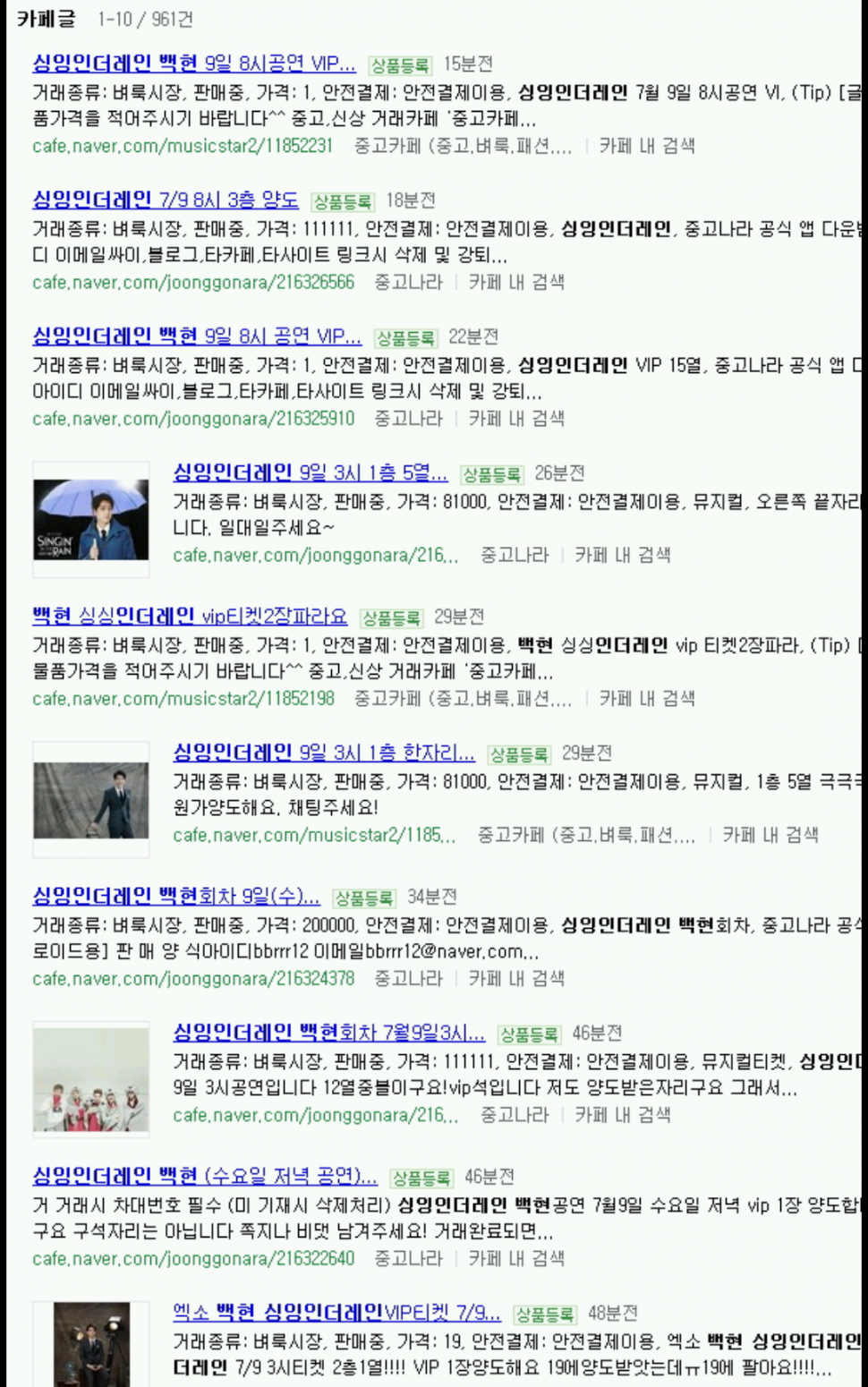The height and width of the screenshot is (1387, 868).
Task: Open the 싱잉인더레인 백현회차 9일(수) post
Action: point(175,896)
